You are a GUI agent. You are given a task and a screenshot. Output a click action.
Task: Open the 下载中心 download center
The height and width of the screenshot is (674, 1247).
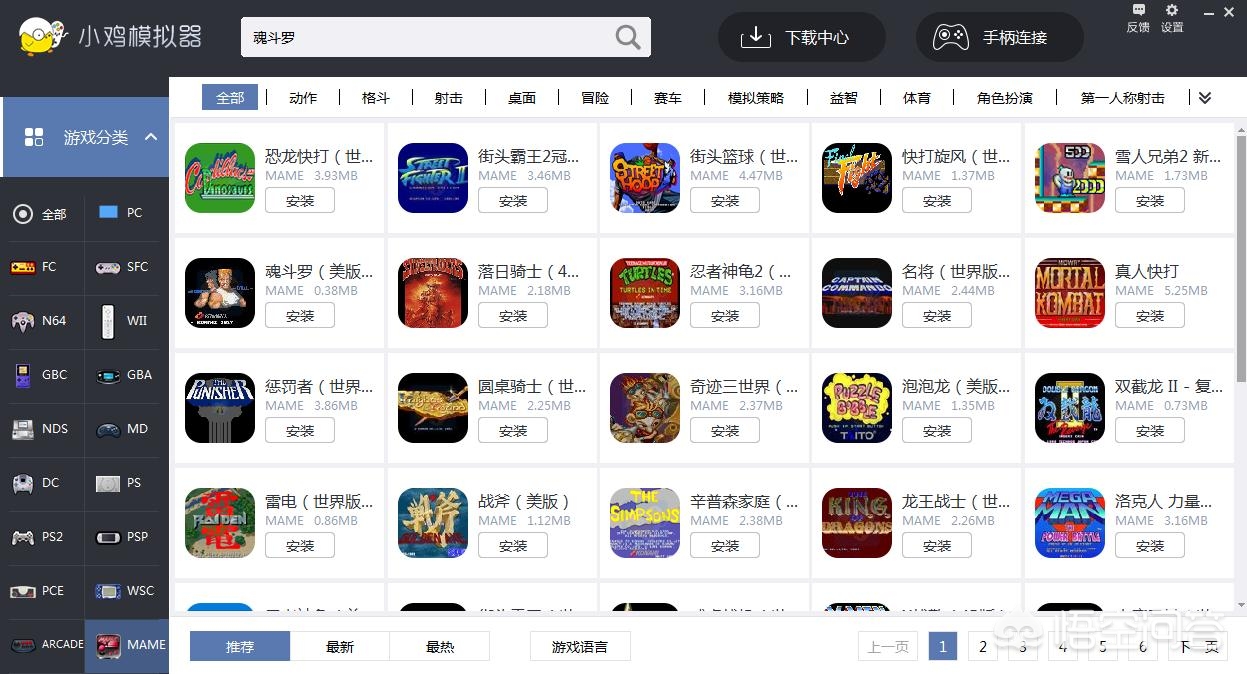pos(801,38)
